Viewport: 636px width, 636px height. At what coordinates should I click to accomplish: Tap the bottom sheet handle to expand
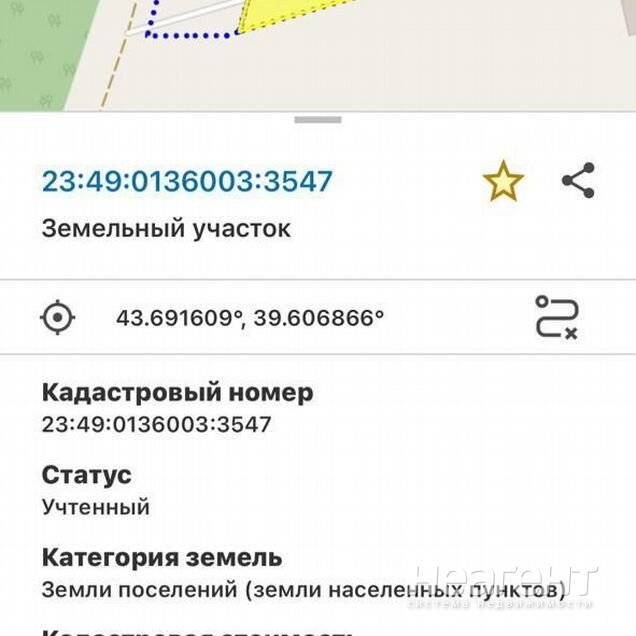click(x=318, y=120)
